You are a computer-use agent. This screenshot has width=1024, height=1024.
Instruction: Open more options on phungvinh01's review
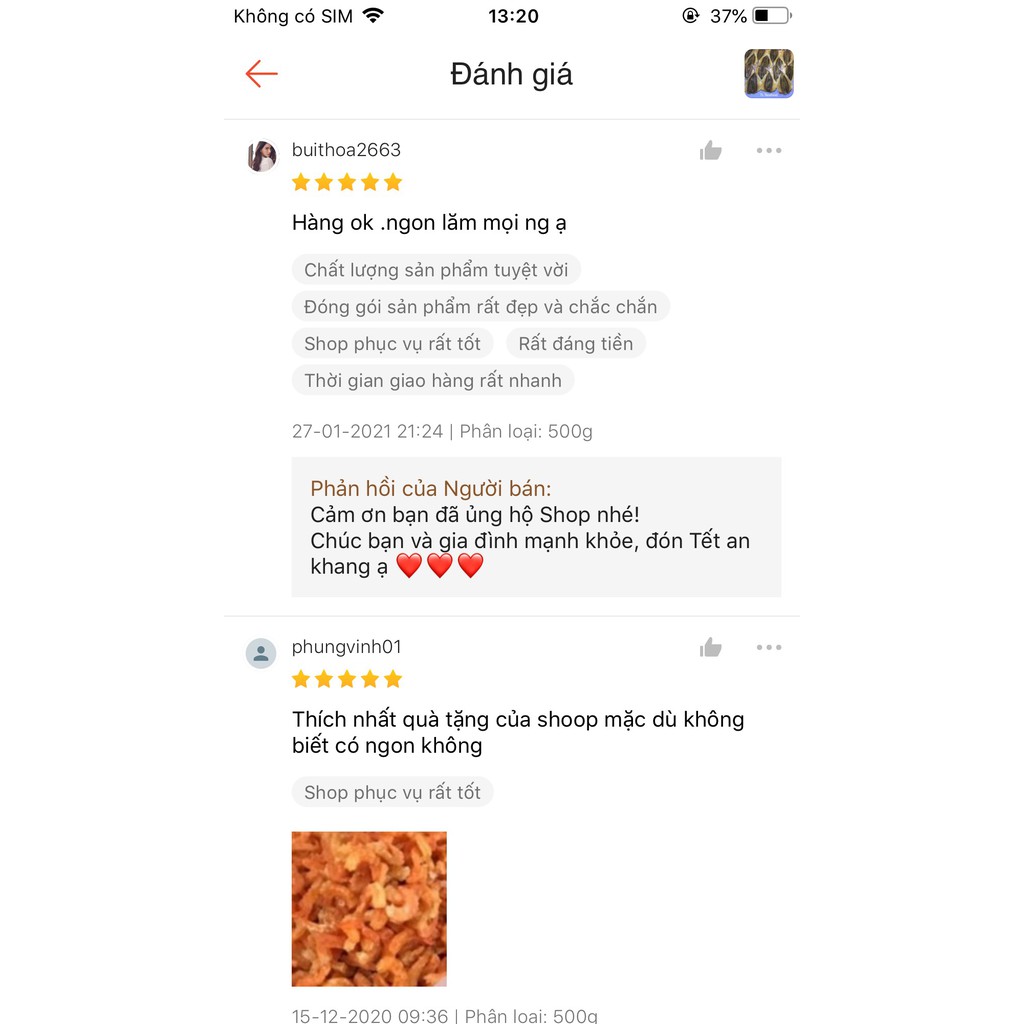[x=768, y=648]
